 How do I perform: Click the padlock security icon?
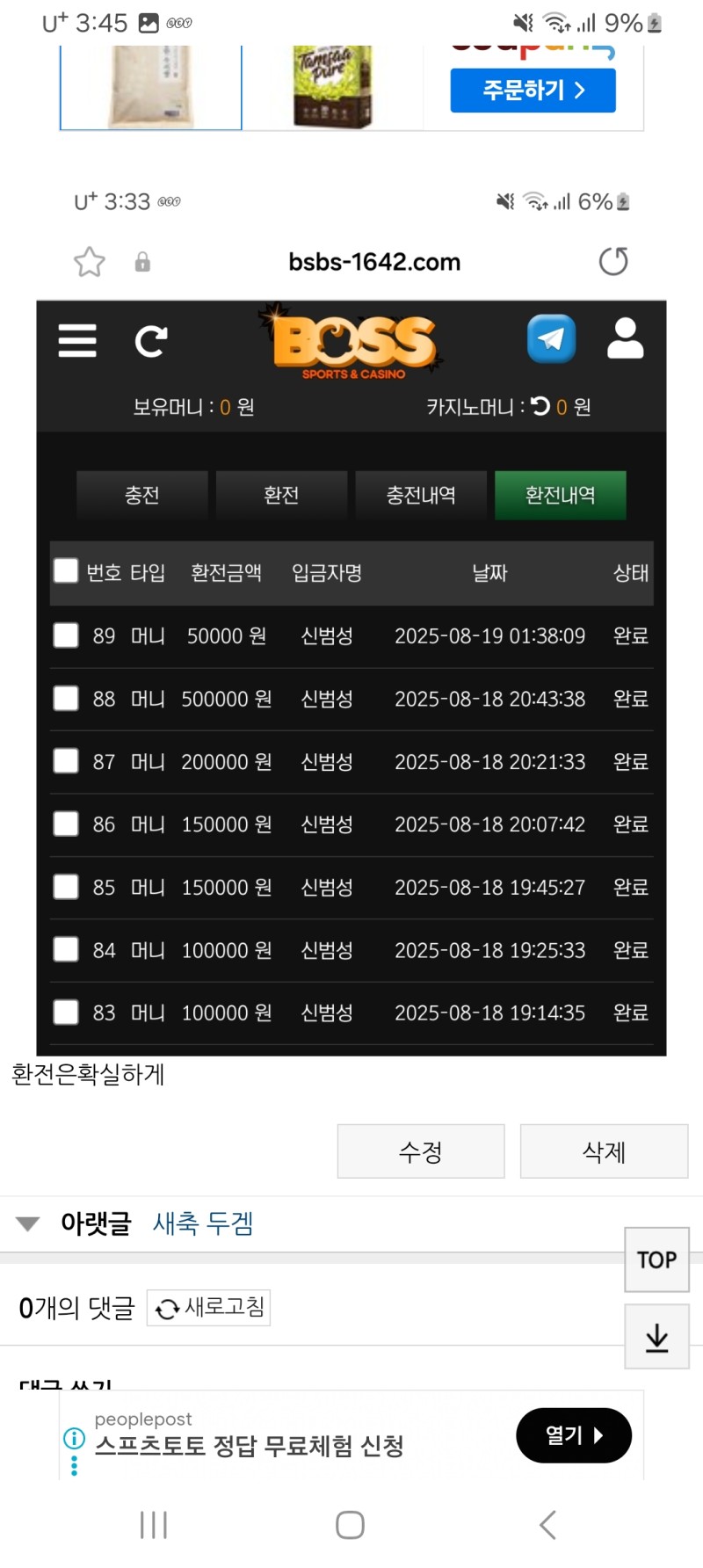pos(142,262)
